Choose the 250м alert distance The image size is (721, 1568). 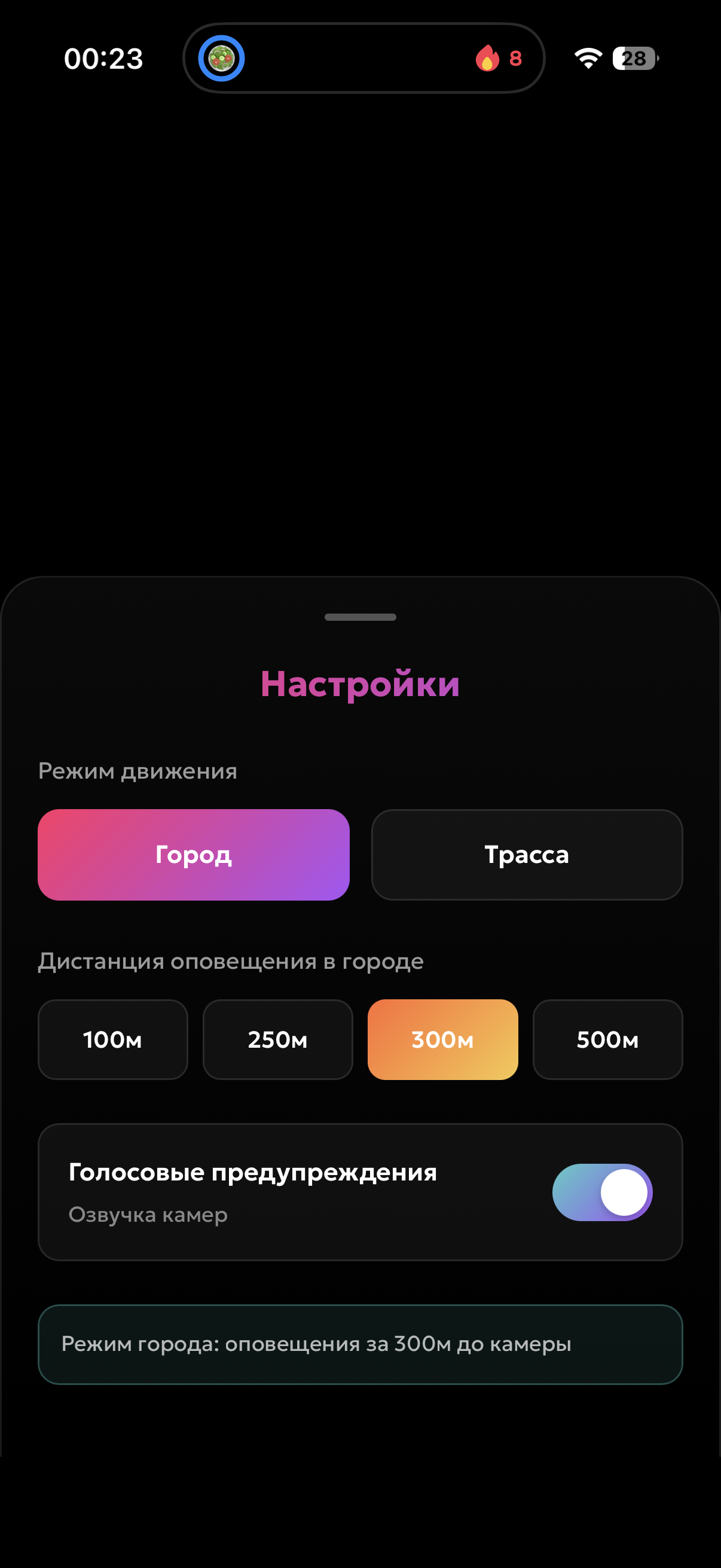tap(277, 1039)
